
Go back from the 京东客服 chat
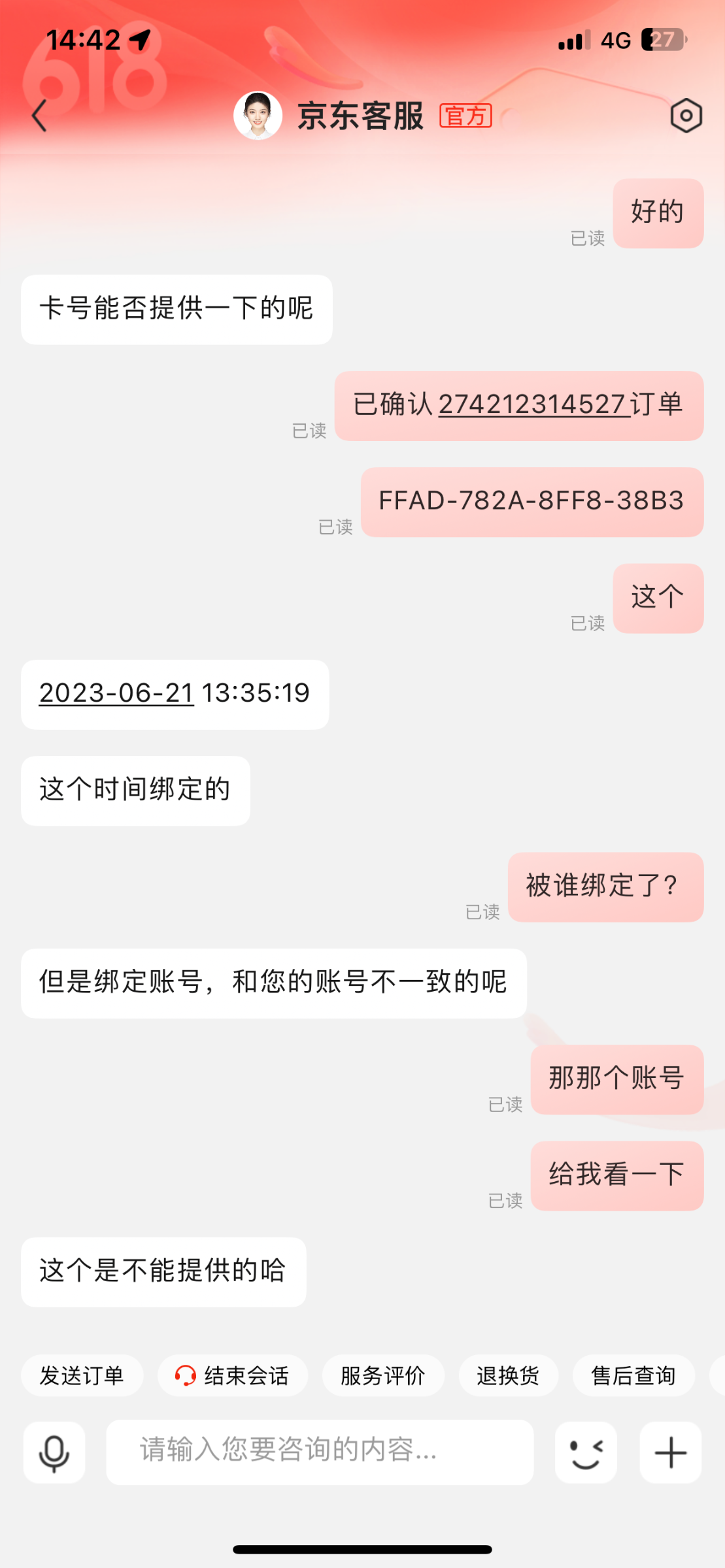(x=40, y=116)
